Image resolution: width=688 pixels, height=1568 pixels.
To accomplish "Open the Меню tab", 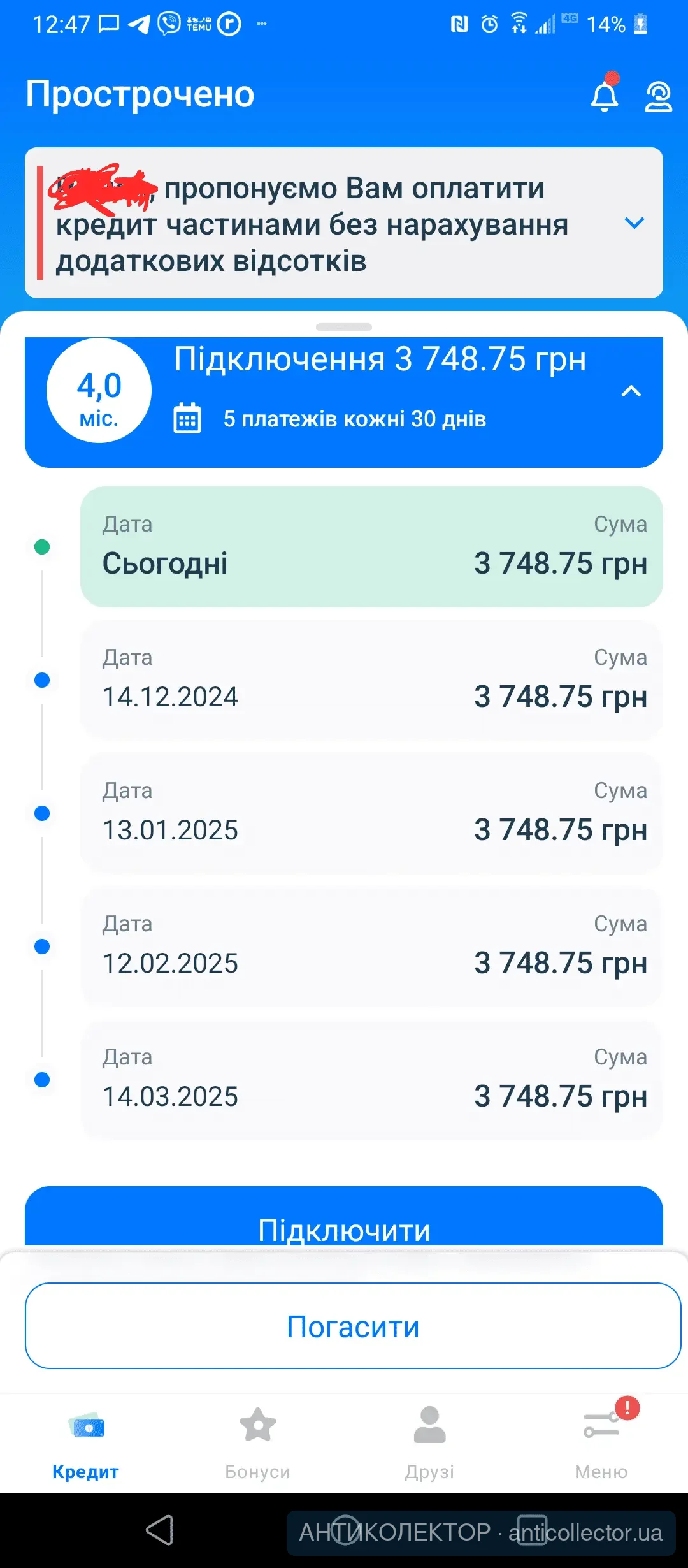I will 601,1442.
